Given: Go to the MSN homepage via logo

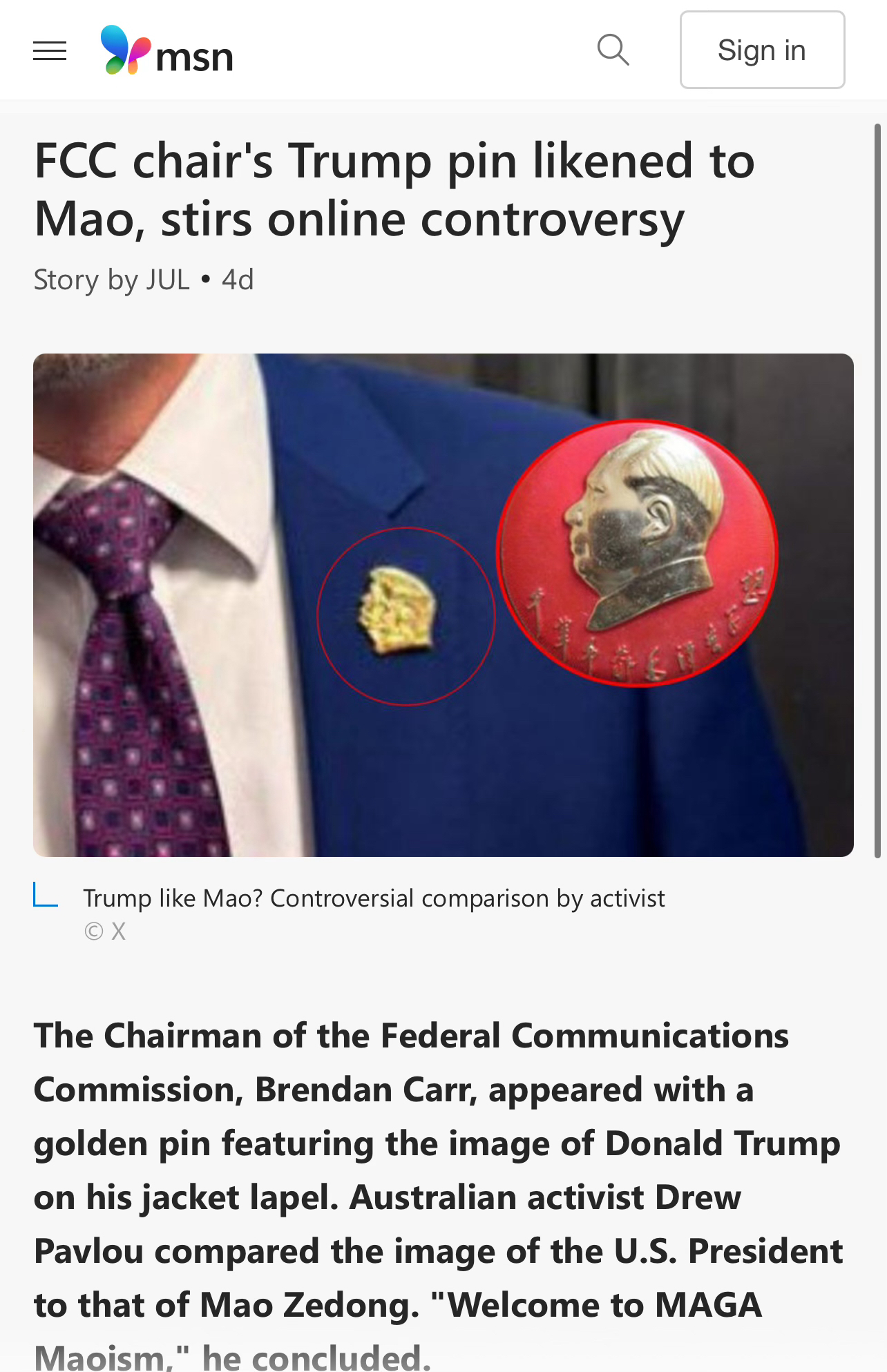Looking at the screenshot, I should [x=166, y=50].
